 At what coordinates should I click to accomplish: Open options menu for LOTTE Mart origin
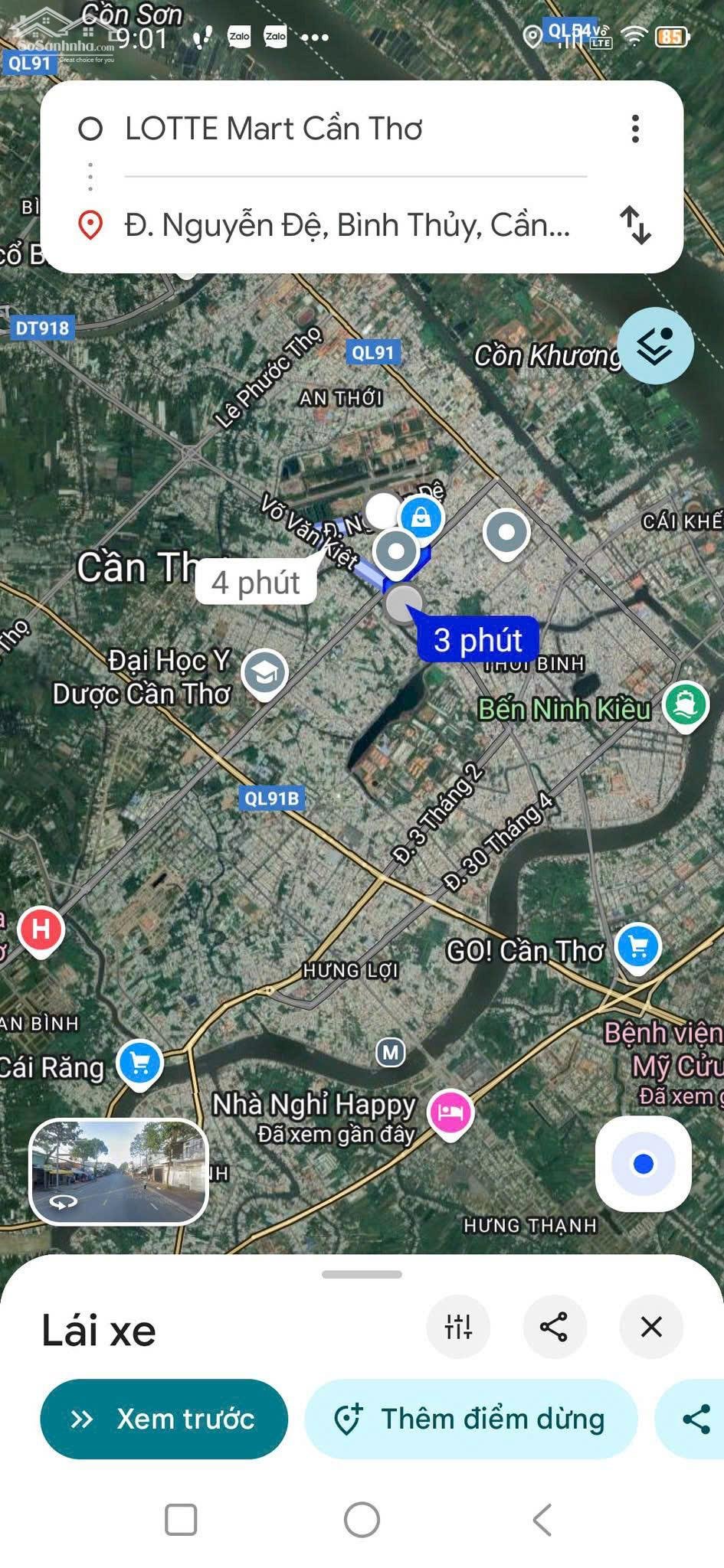634,129
